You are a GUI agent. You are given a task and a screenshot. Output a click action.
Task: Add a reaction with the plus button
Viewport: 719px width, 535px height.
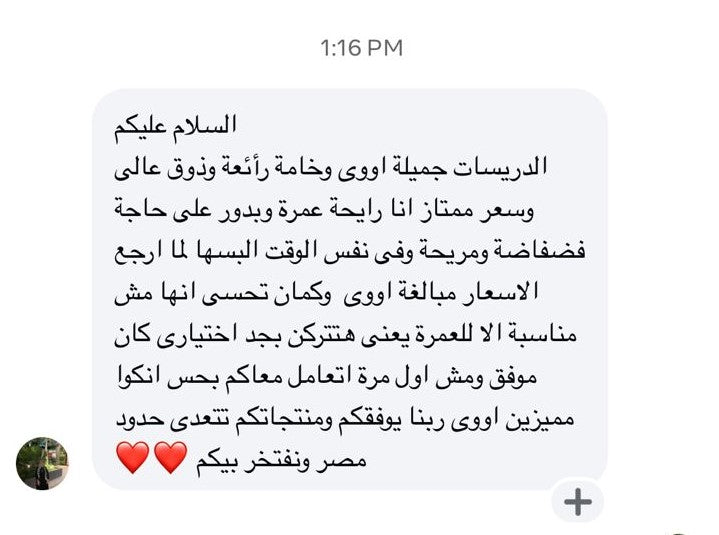578,502
